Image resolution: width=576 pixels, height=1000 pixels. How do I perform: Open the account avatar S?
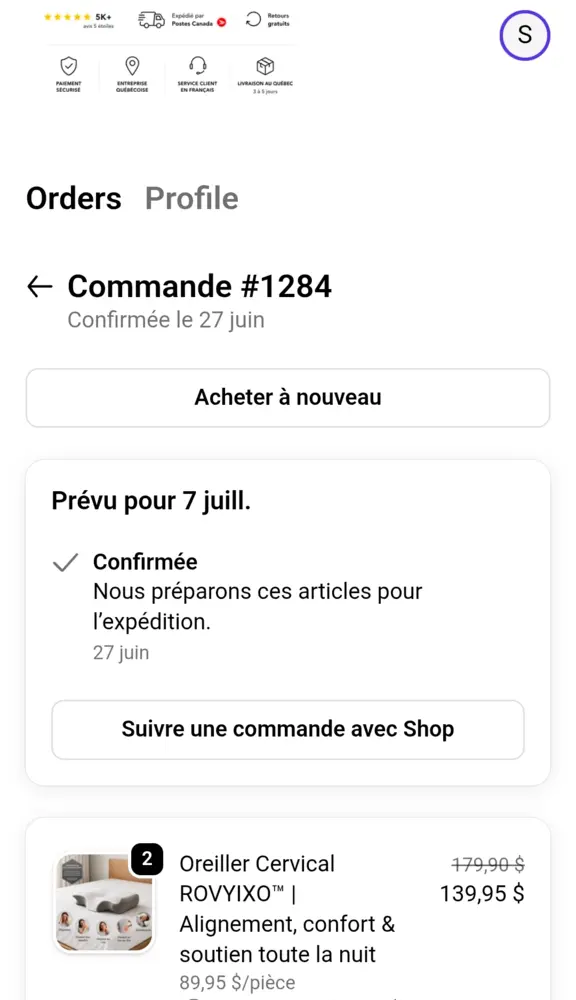pos(524,35)
